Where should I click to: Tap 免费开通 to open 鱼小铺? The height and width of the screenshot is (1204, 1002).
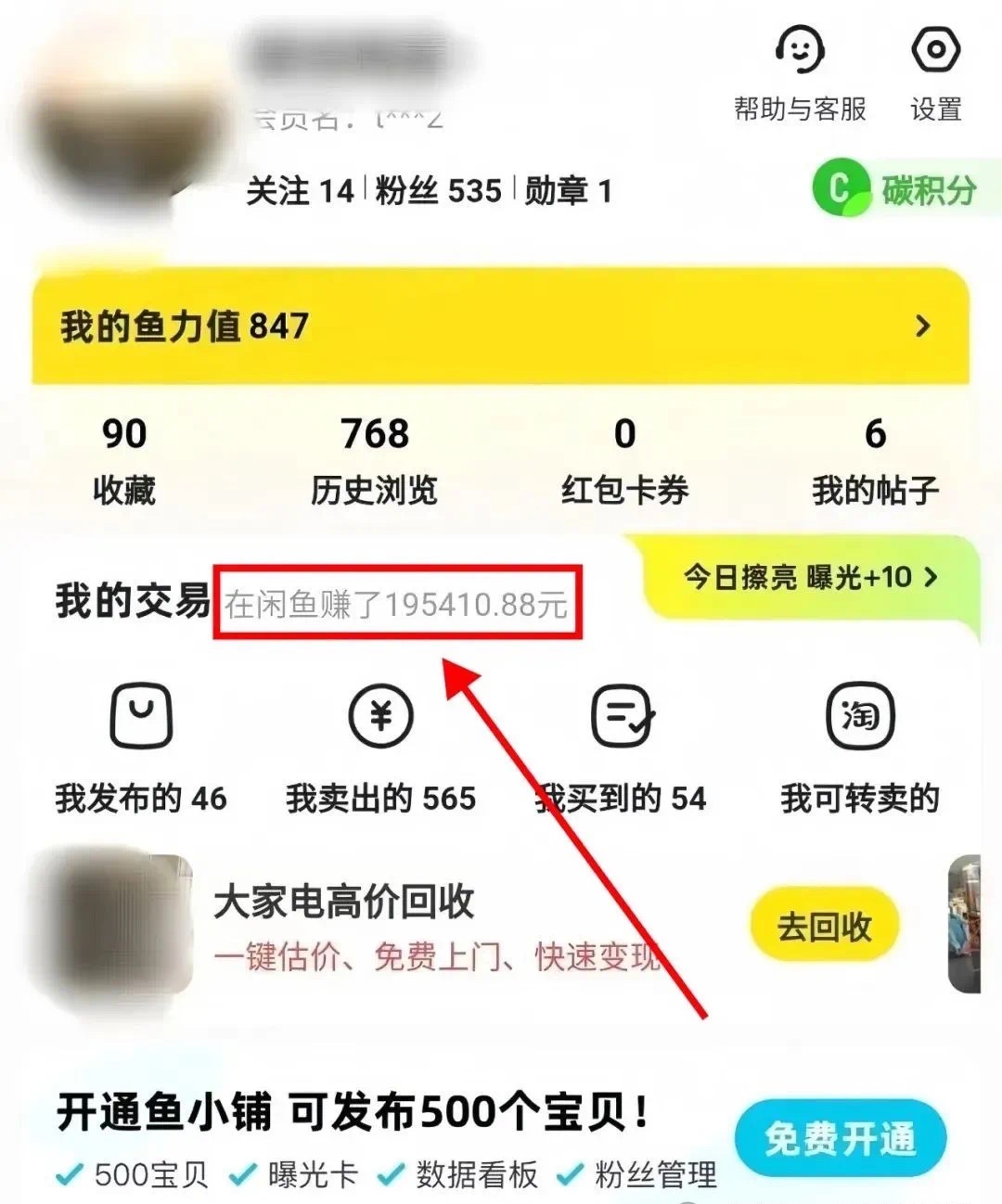pos(840,1138)
